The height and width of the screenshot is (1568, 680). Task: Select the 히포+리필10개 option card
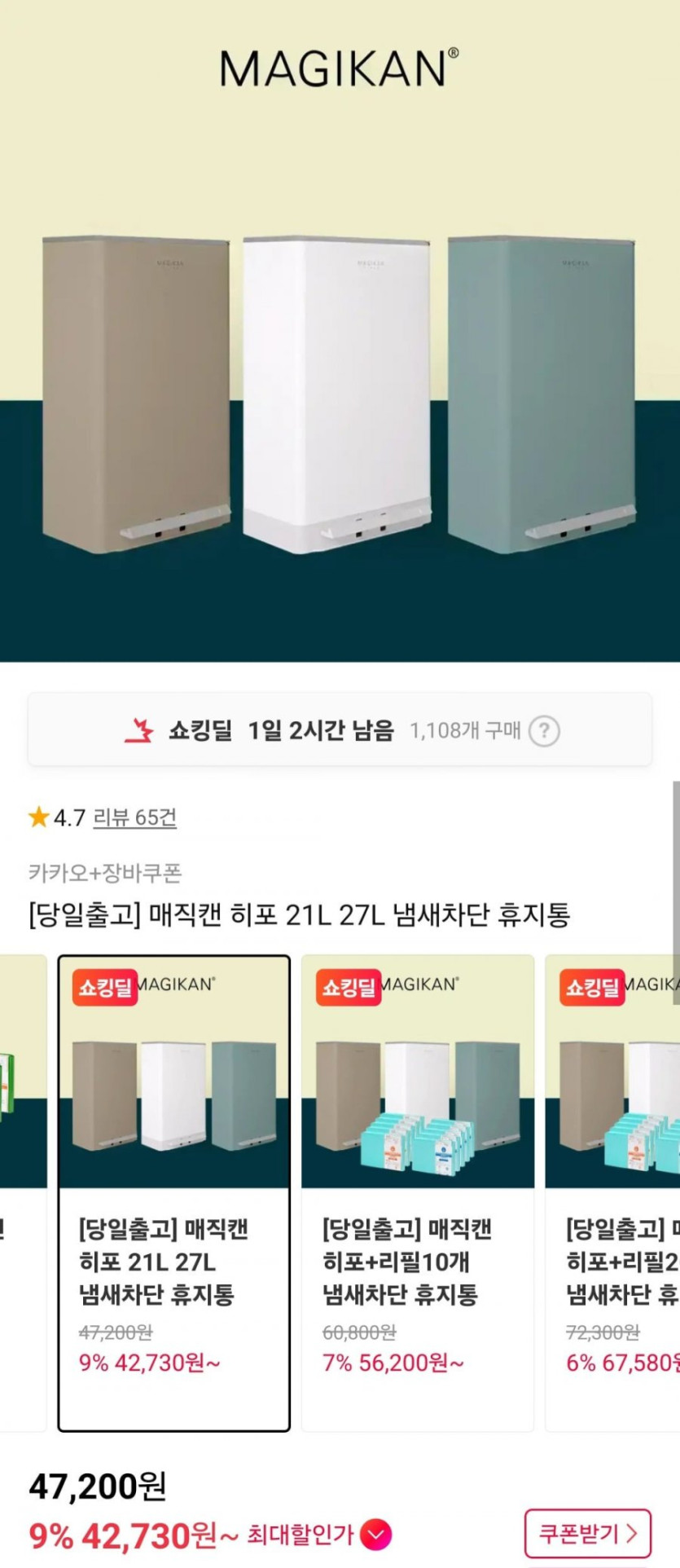pos(417,1192)
